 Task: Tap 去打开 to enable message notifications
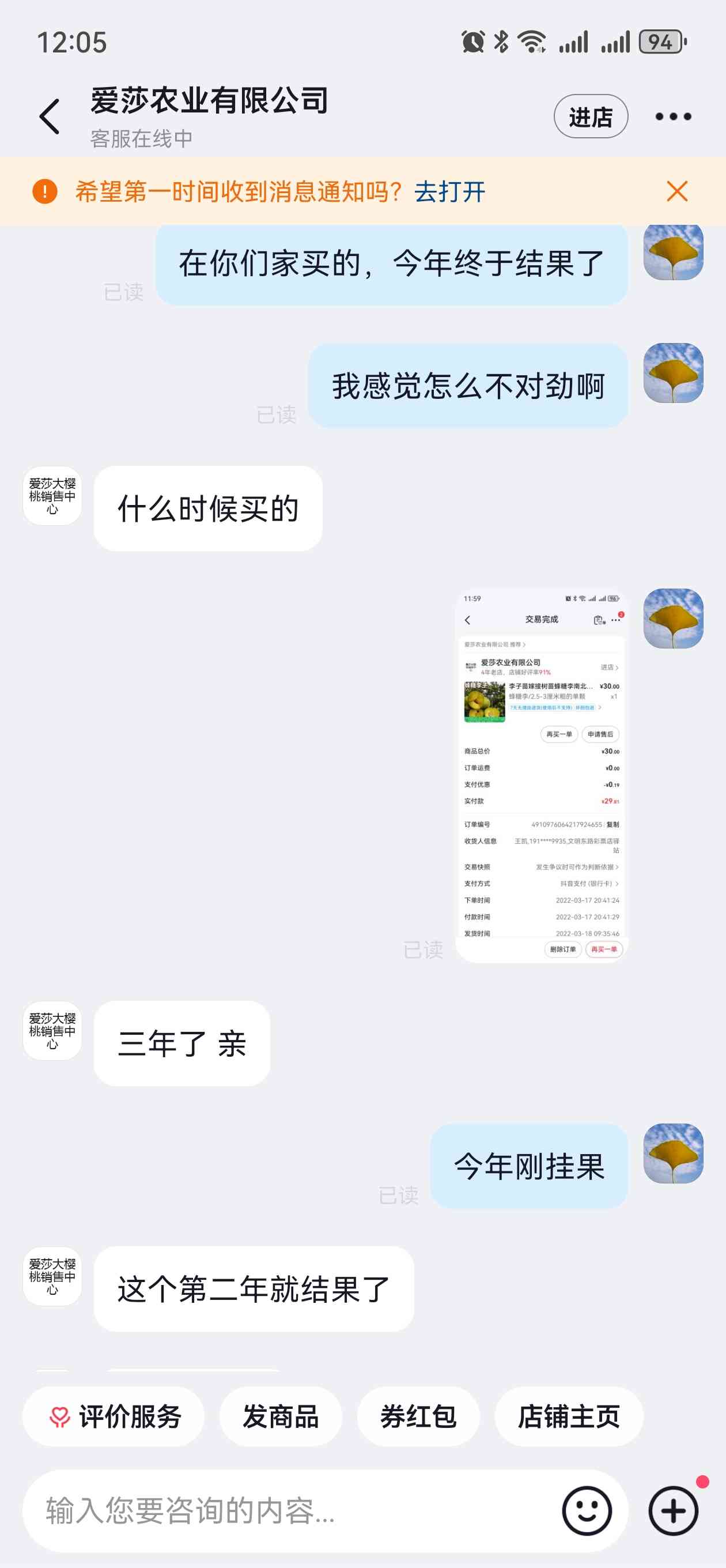[x=450, y=192]
